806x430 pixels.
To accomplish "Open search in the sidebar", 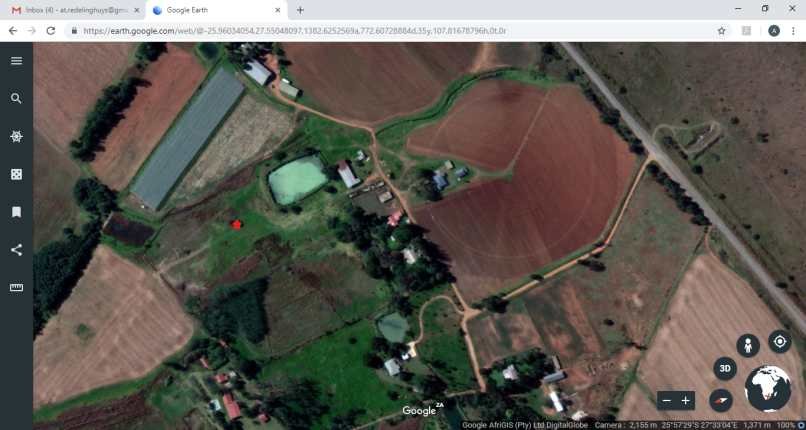I will coord(16,99).
